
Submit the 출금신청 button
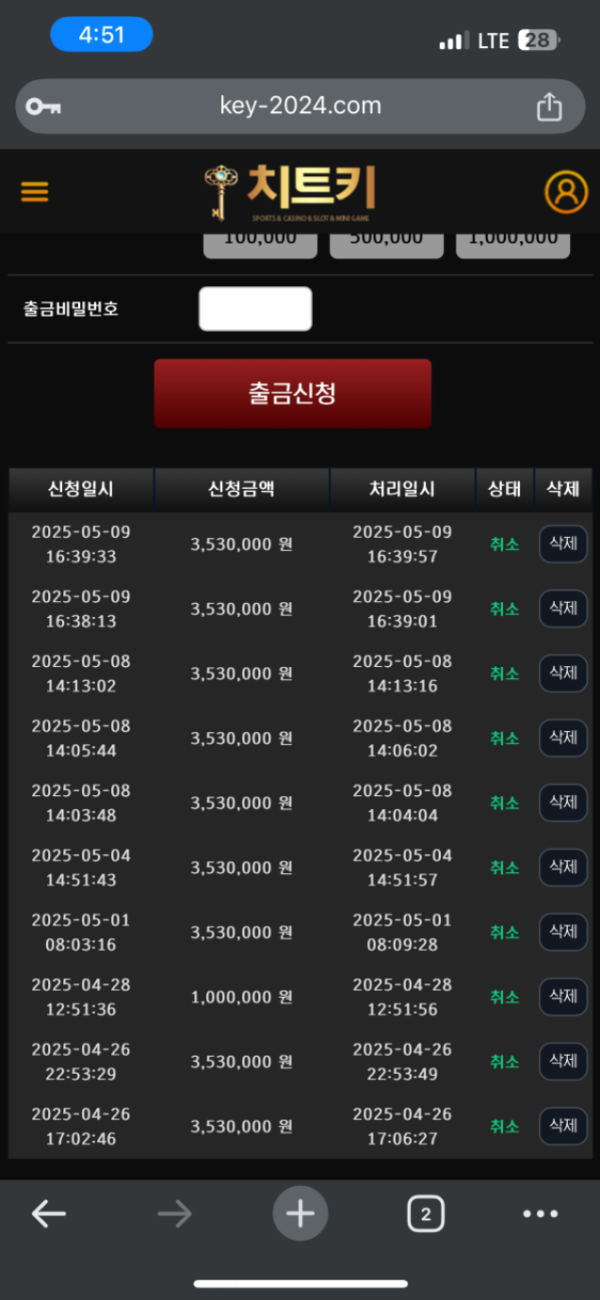(292, 393)
